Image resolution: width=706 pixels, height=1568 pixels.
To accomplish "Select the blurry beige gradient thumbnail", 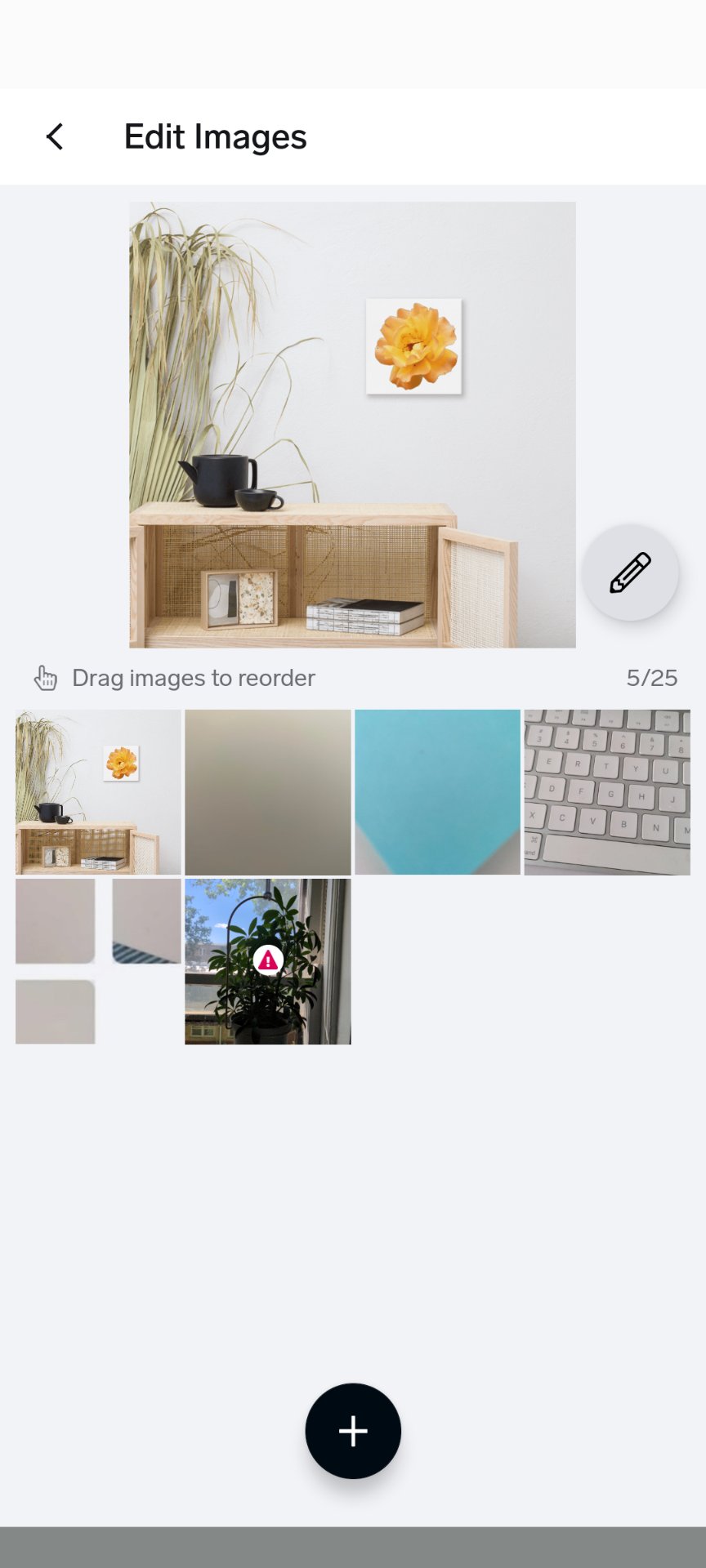I will tap(268, 792).
